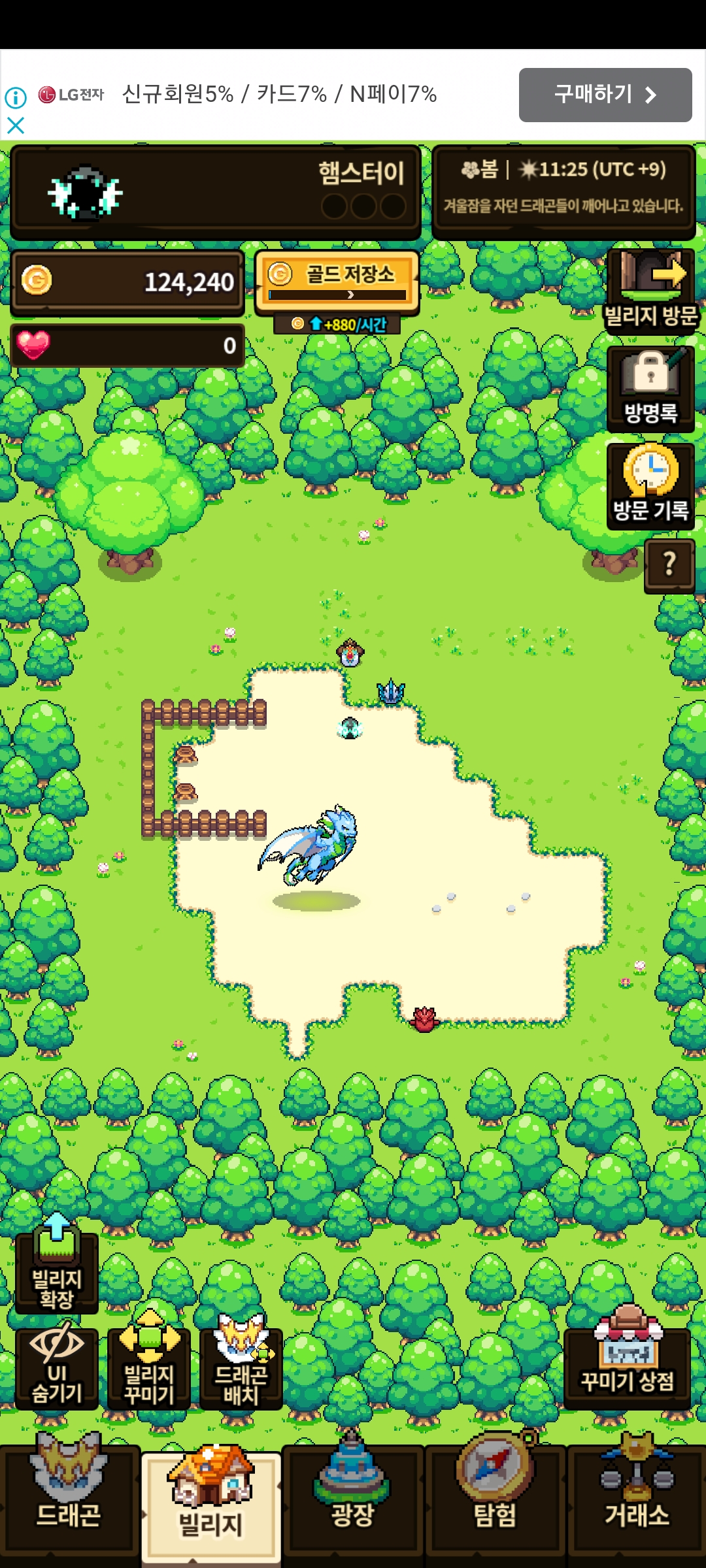Open the 햄스터이 player profile panel
Screen dimensions: 706x1568
pos(216,193)
